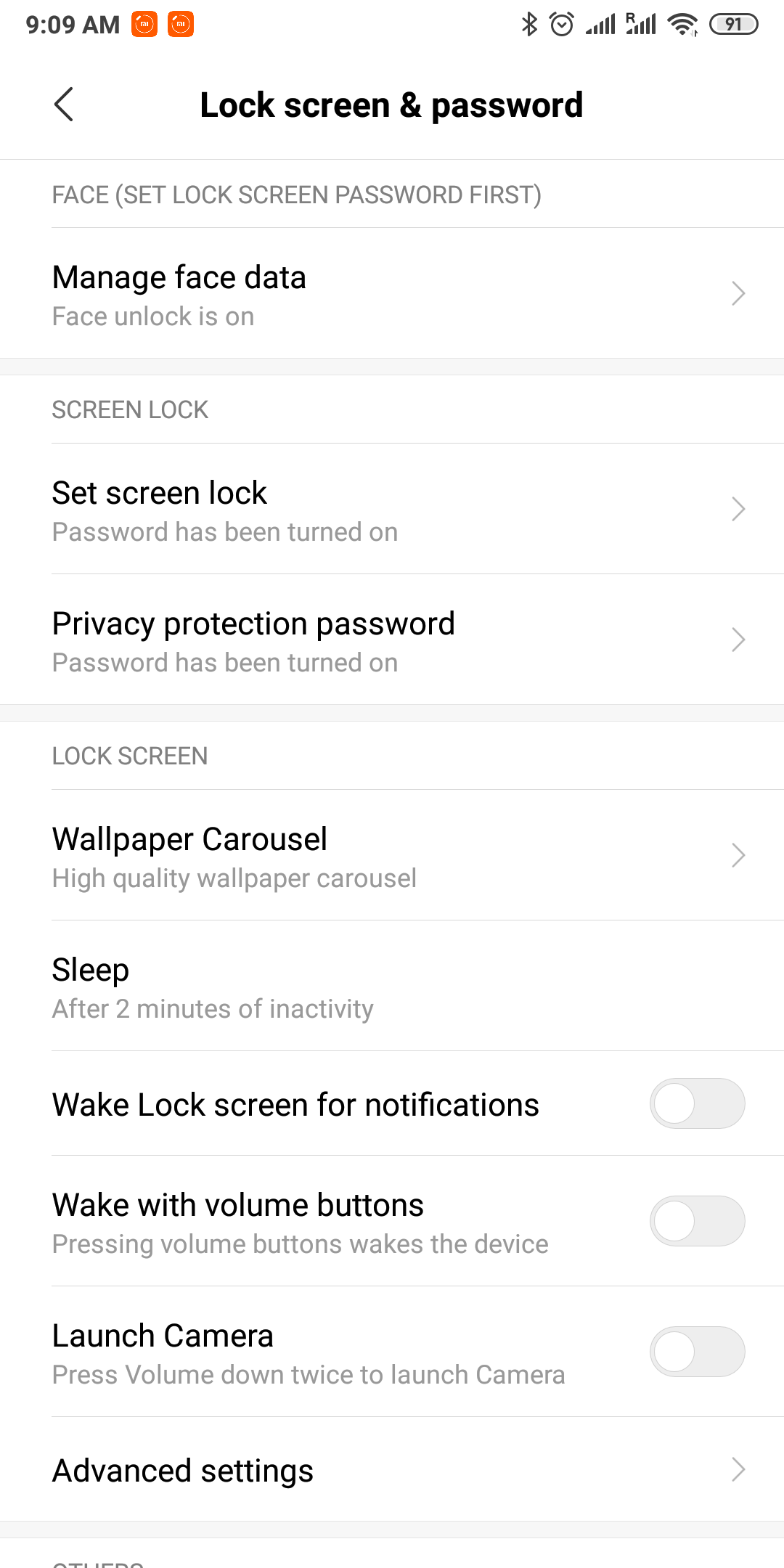Open Privacy protection password
The image size is (784, 1568).
(x=392, y=640)
